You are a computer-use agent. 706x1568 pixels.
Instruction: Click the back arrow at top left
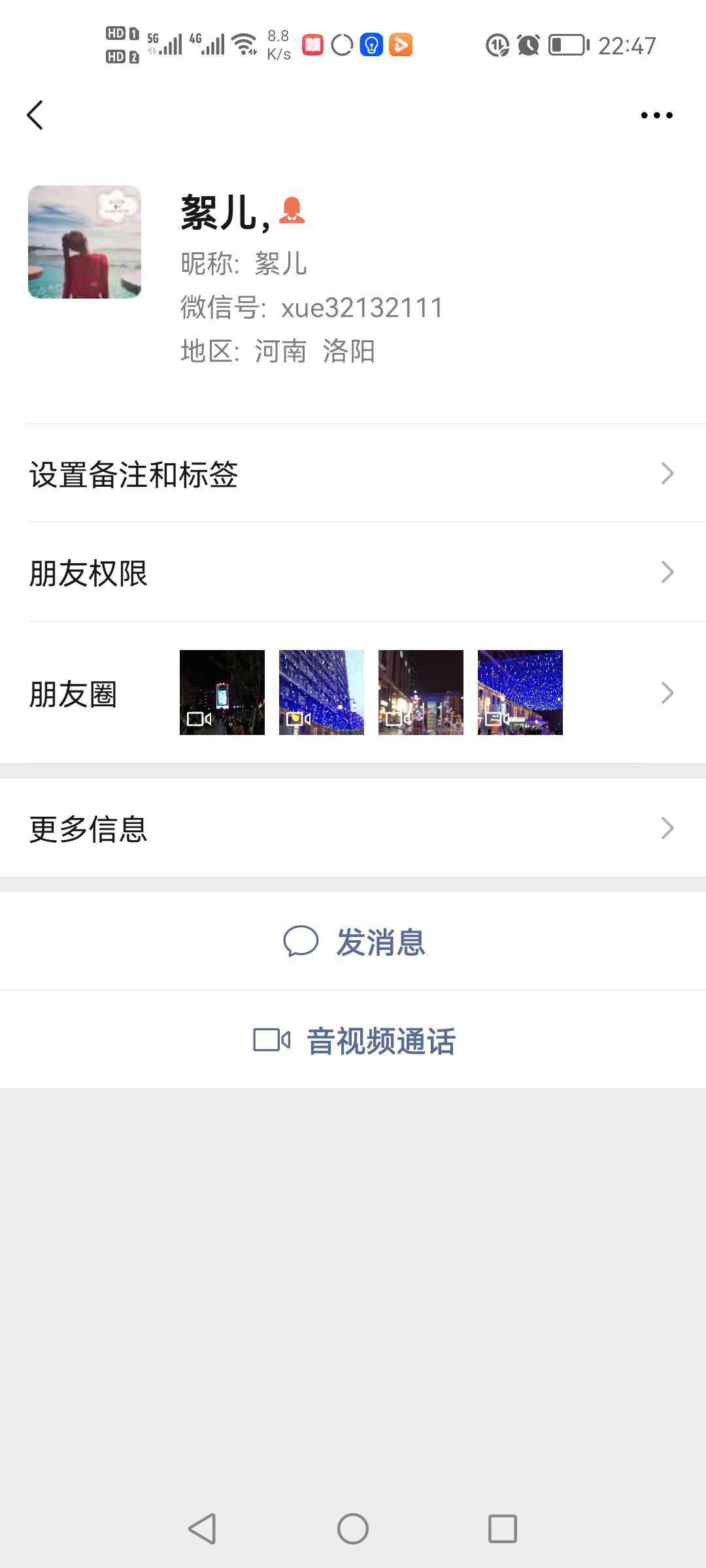click(35, 115)
